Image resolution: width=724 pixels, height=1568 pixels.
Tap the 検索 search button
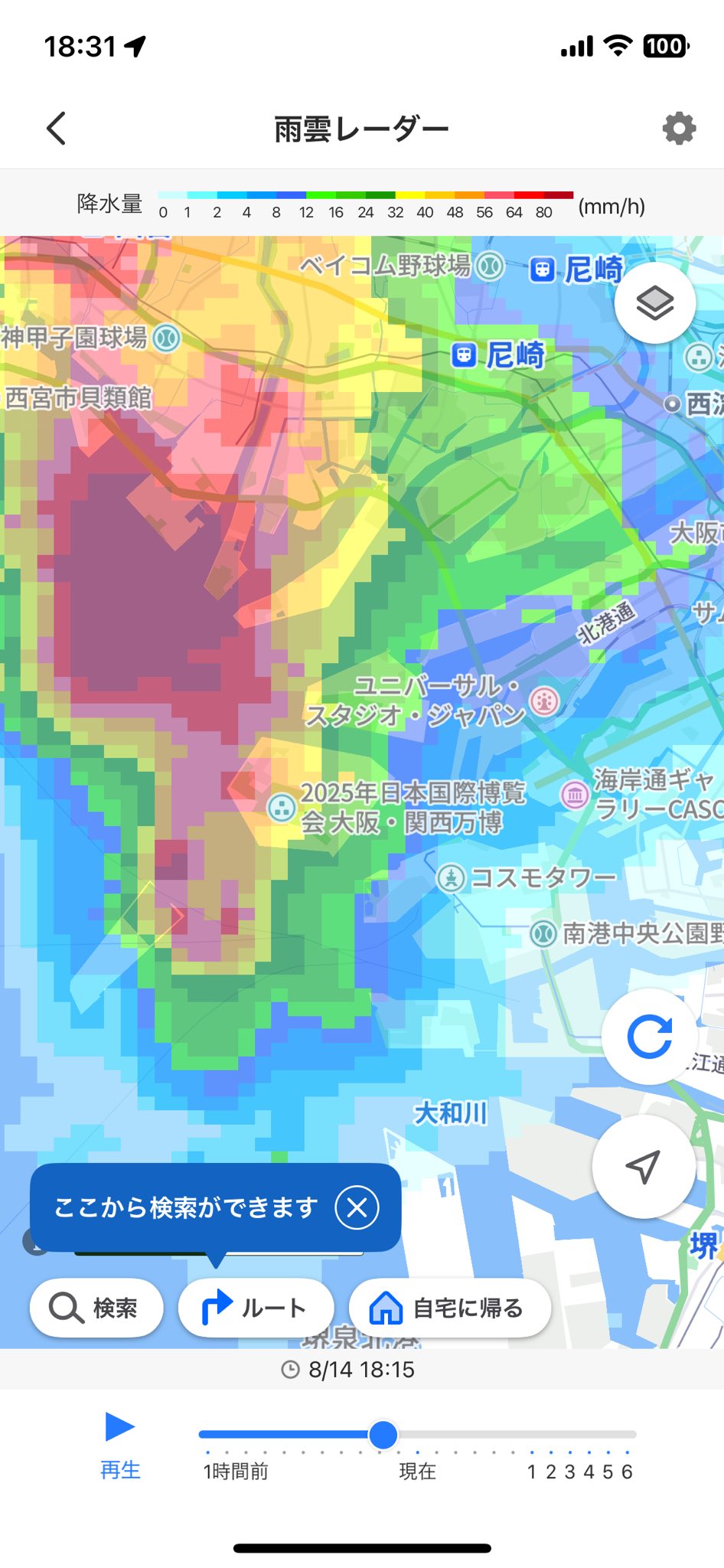click(96, 1308)
